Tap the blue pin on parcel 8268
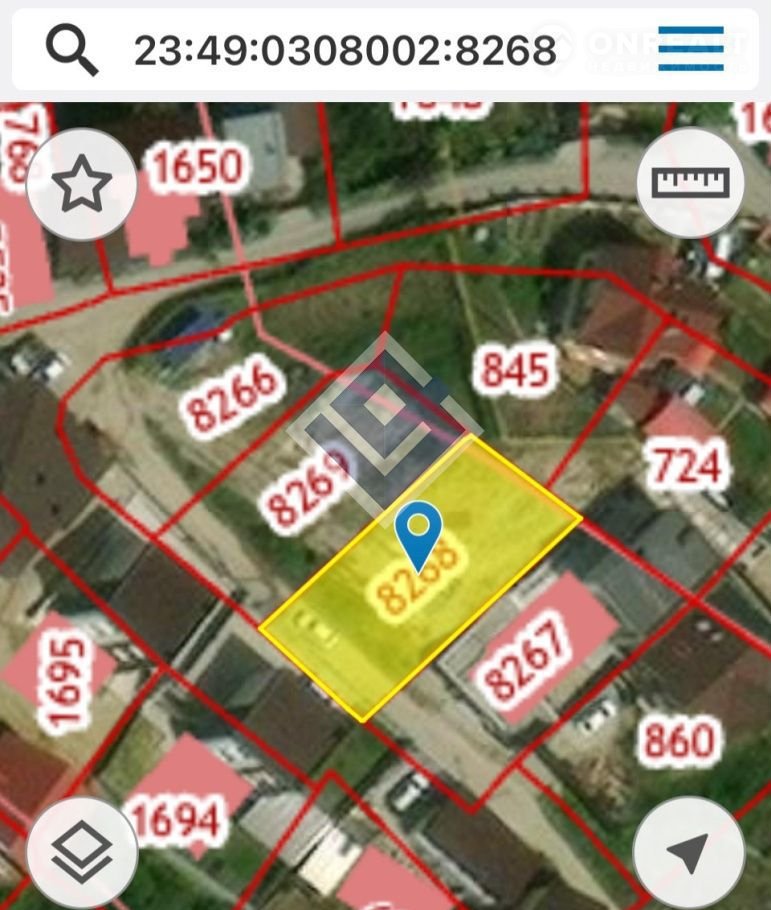 point(418,532)
